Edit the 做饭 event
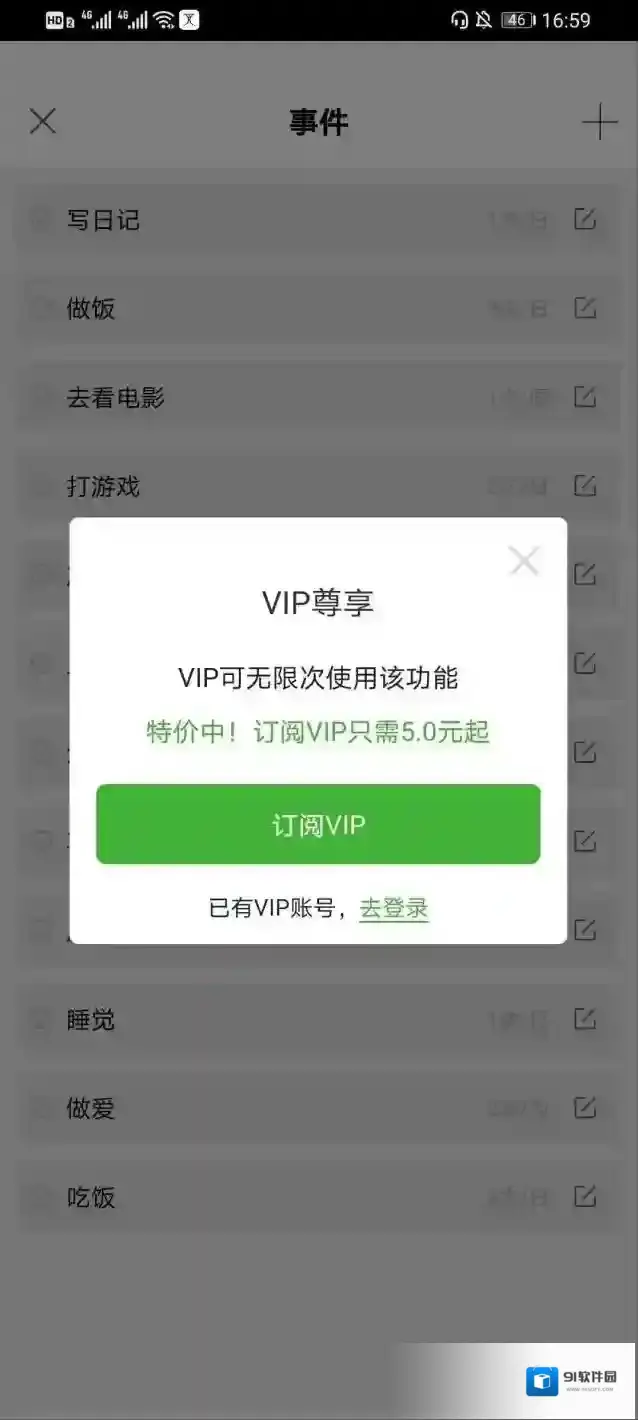The image size is (638, 1420). 585,308
